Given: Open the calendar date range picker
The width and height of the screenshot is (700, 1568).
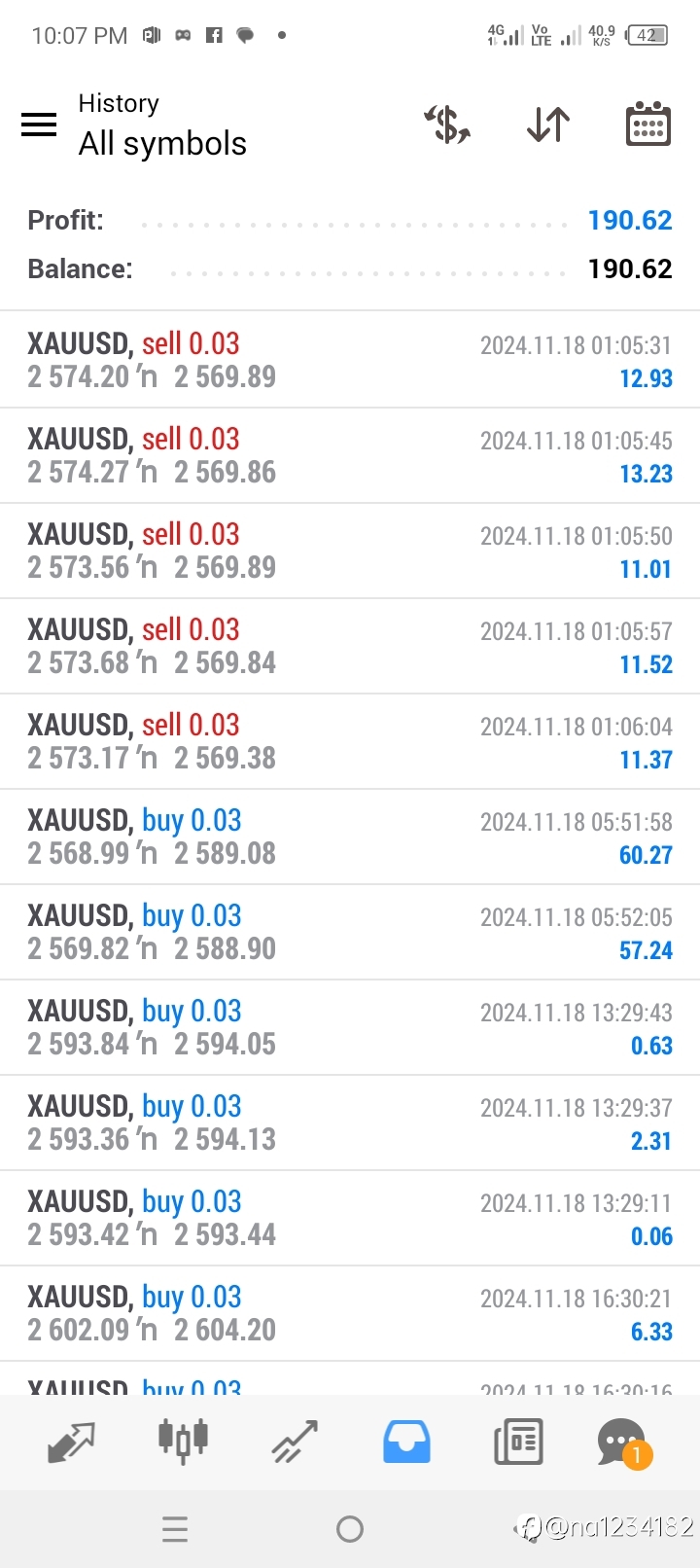Looking at the screenshot, I should pos(648,124).
